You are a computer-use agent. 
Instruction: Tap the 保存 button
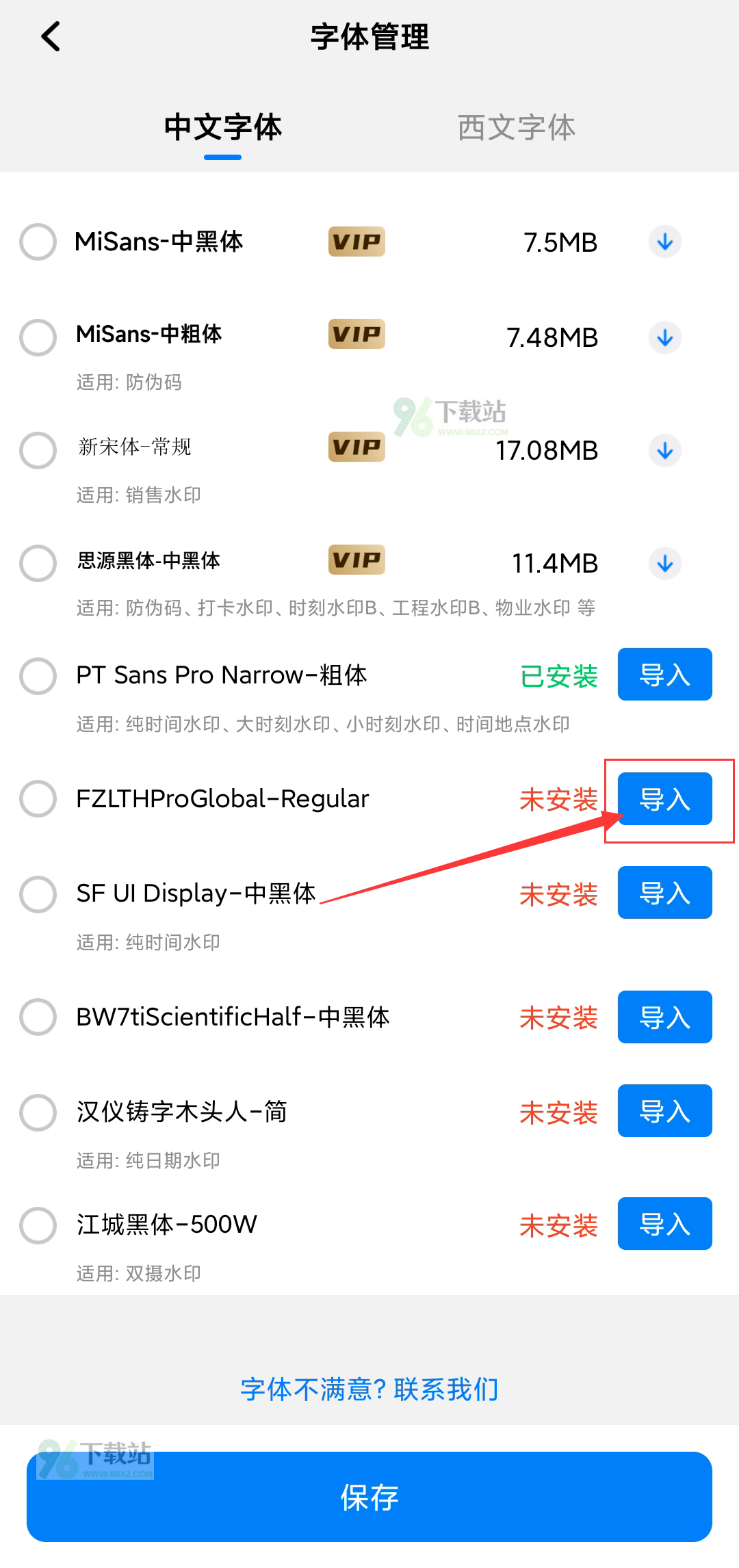point(369,1497)
